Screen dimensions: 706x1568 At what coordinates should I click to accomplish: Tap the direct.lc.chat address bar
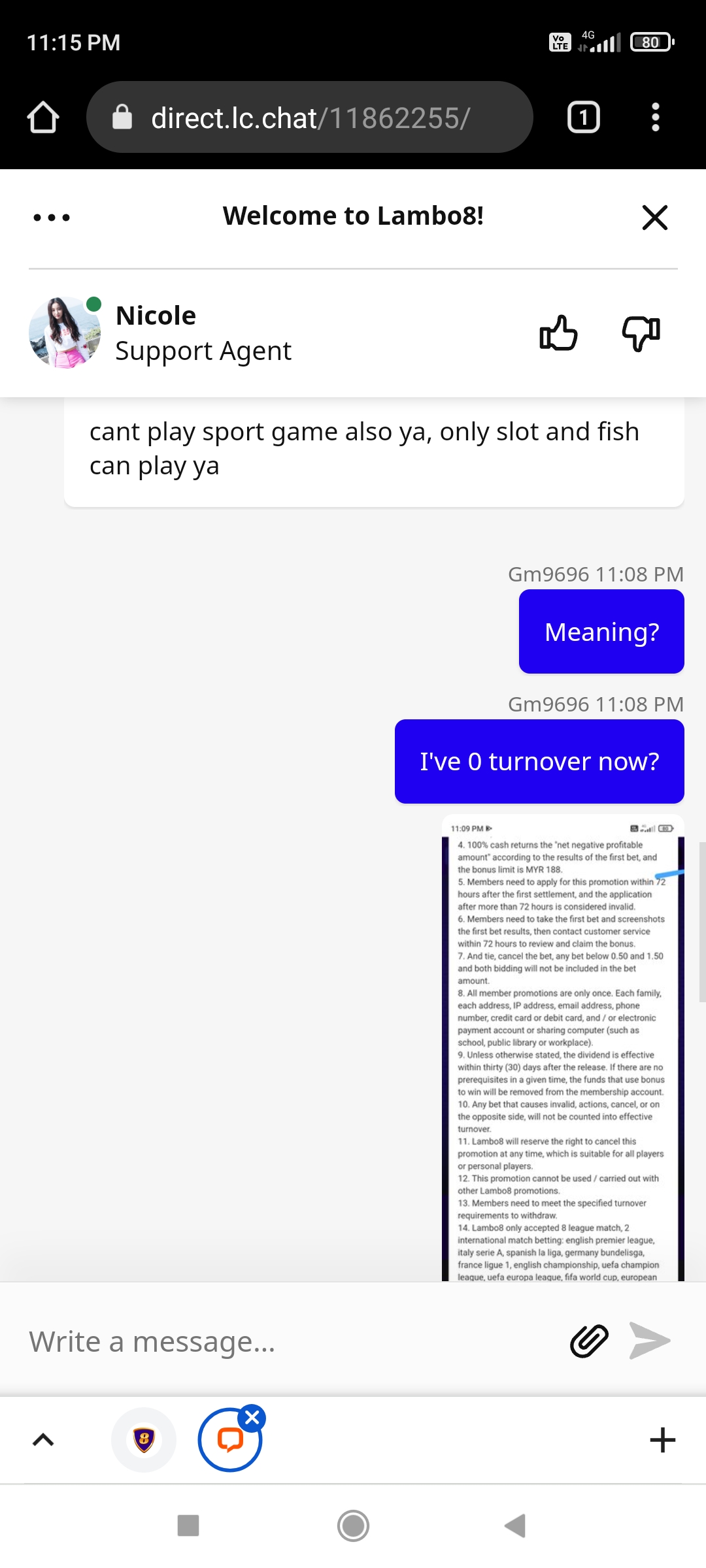(310, 118)
